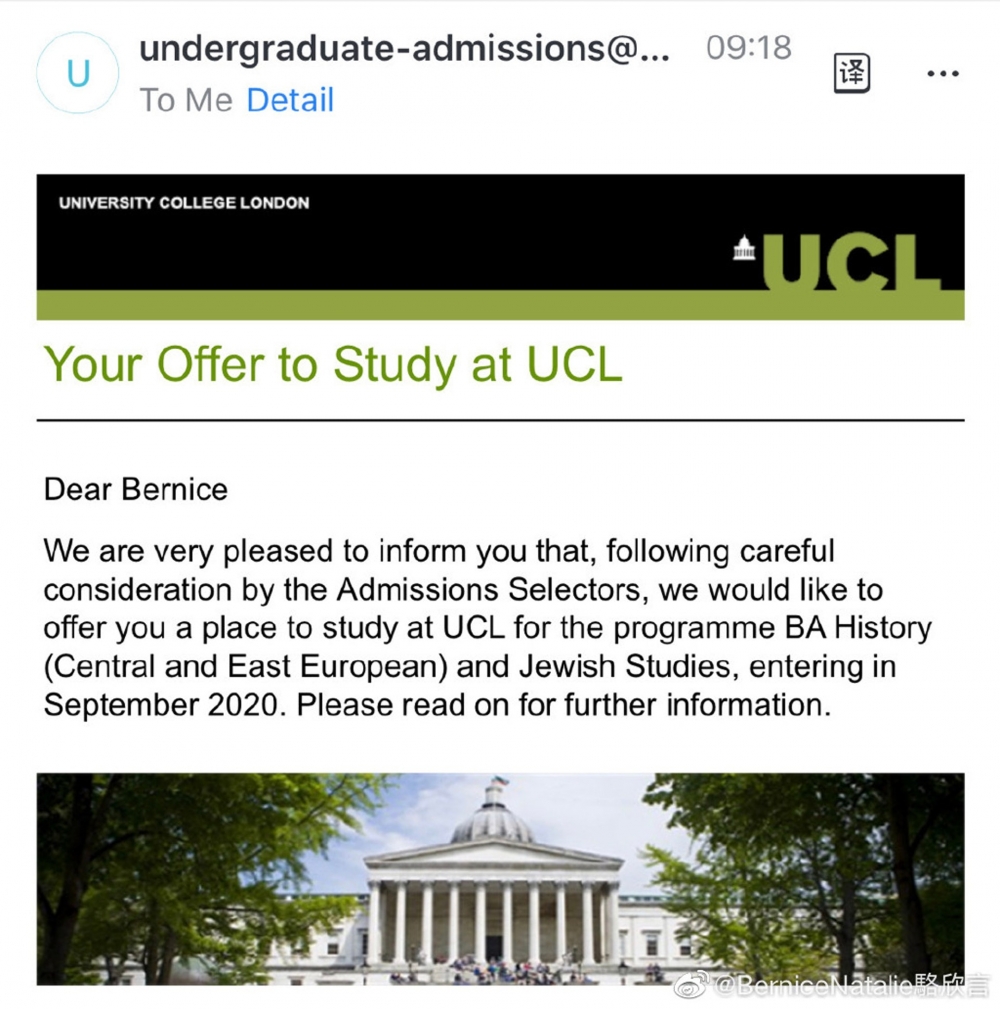Open the Detail link next to To Me
Screen dimensions: 1000x1009
coord(290,100)
